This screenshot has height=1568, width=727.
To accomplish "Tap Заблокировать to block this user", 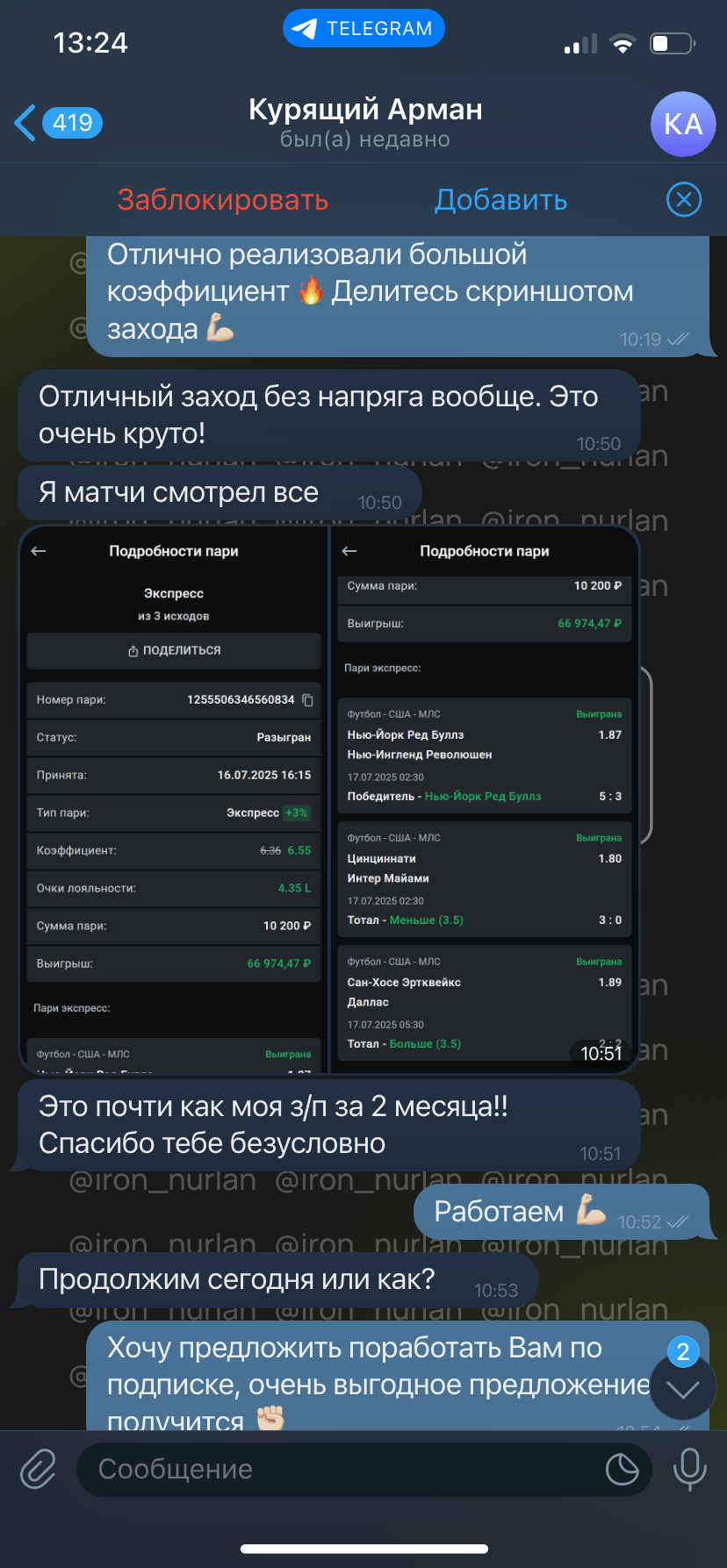I will 223,200.
